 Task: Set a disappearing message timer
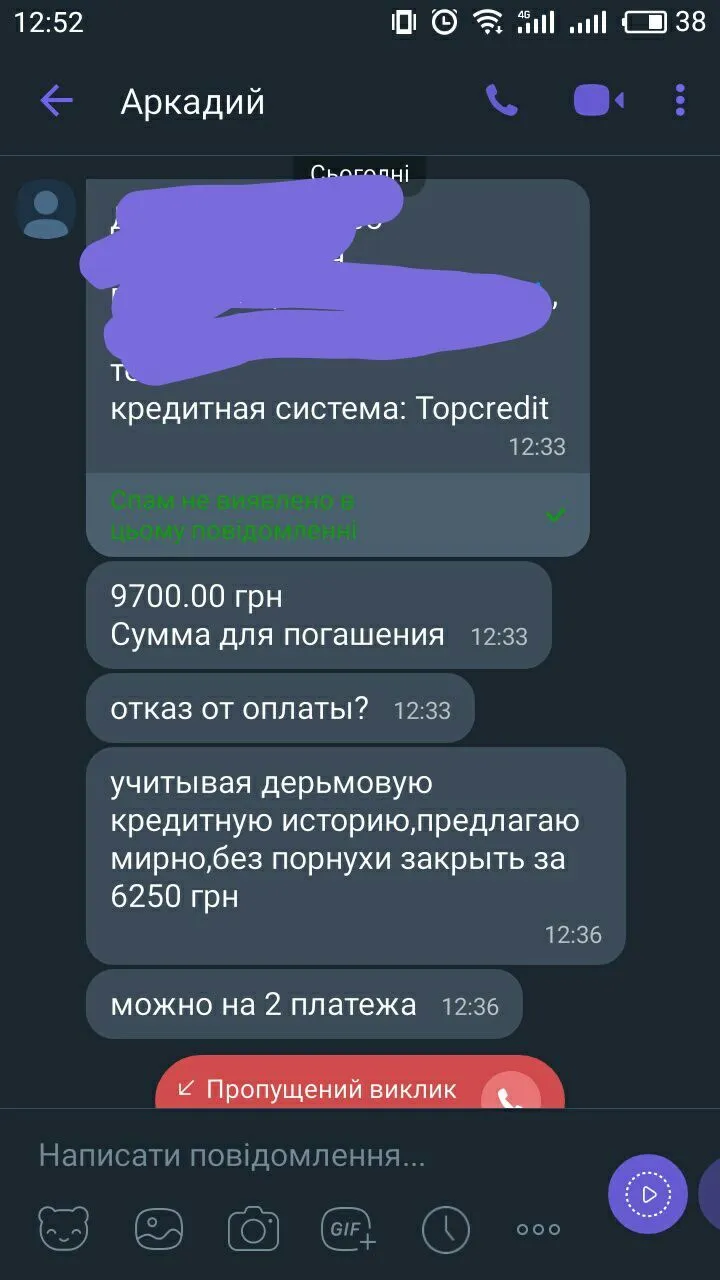point(445,1229)
